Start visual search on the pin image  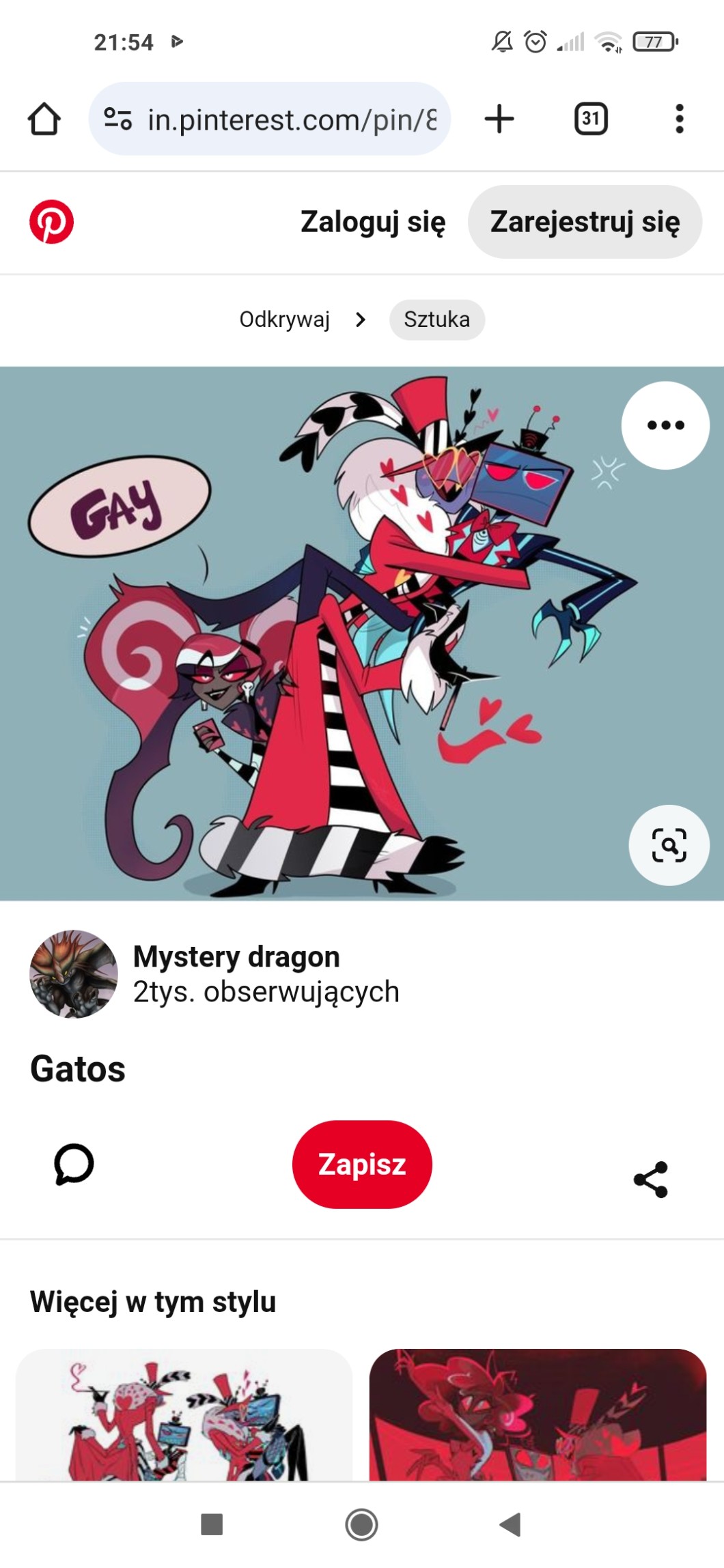pyautogui.click(x=669, y=845)
